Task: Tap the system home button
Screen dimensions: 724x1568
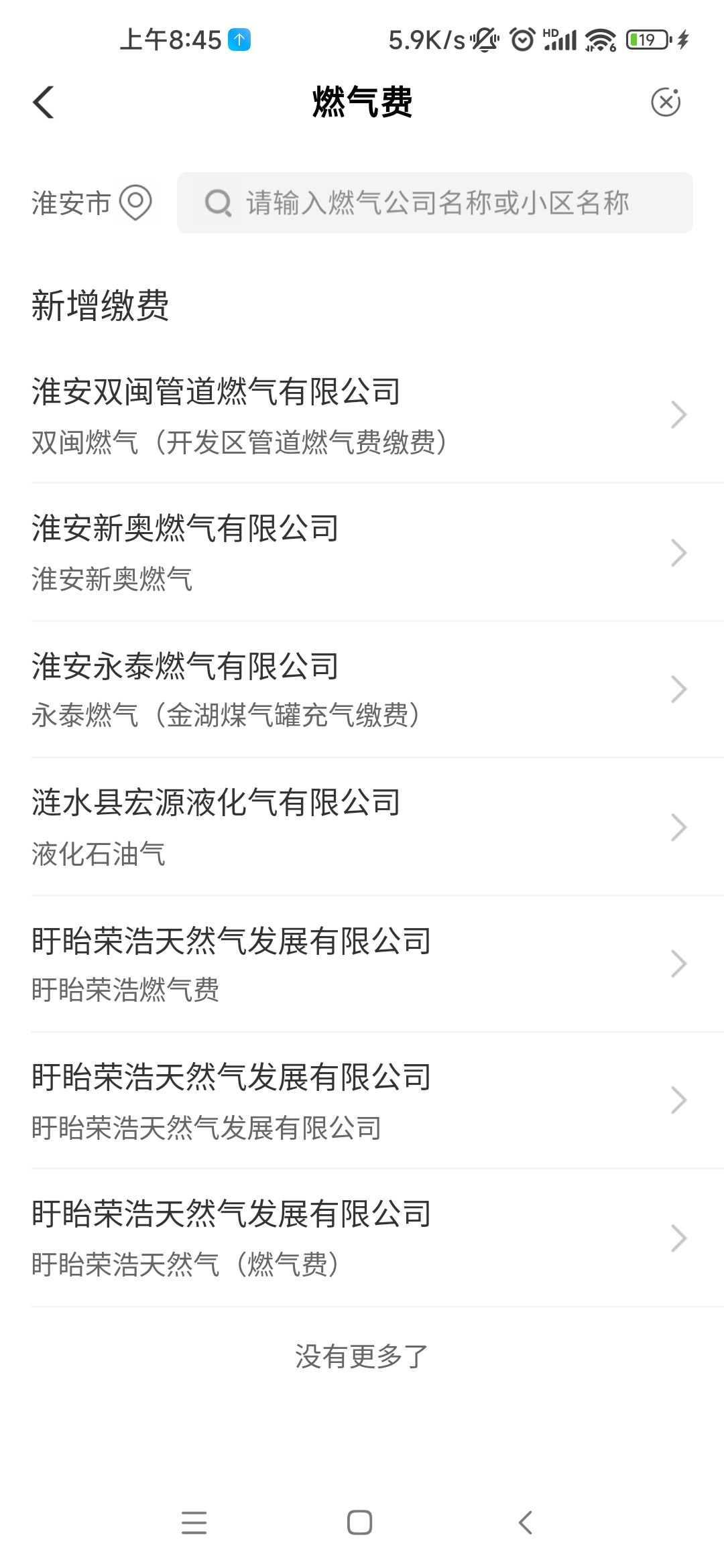Action: tap(360, 1522)
